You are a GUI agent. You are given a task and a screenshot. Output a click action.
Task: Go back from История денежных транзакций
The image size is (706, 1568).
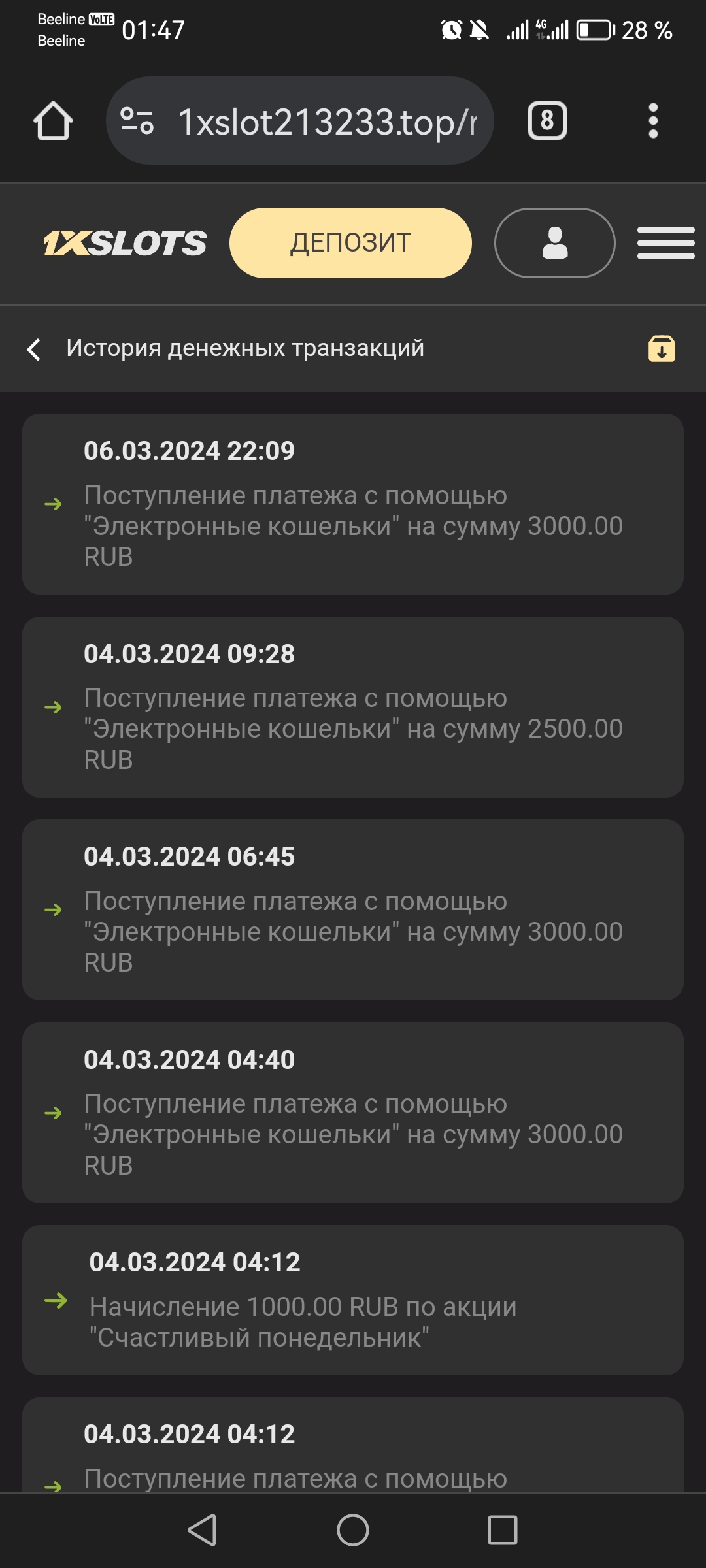[x=34, y=349]
